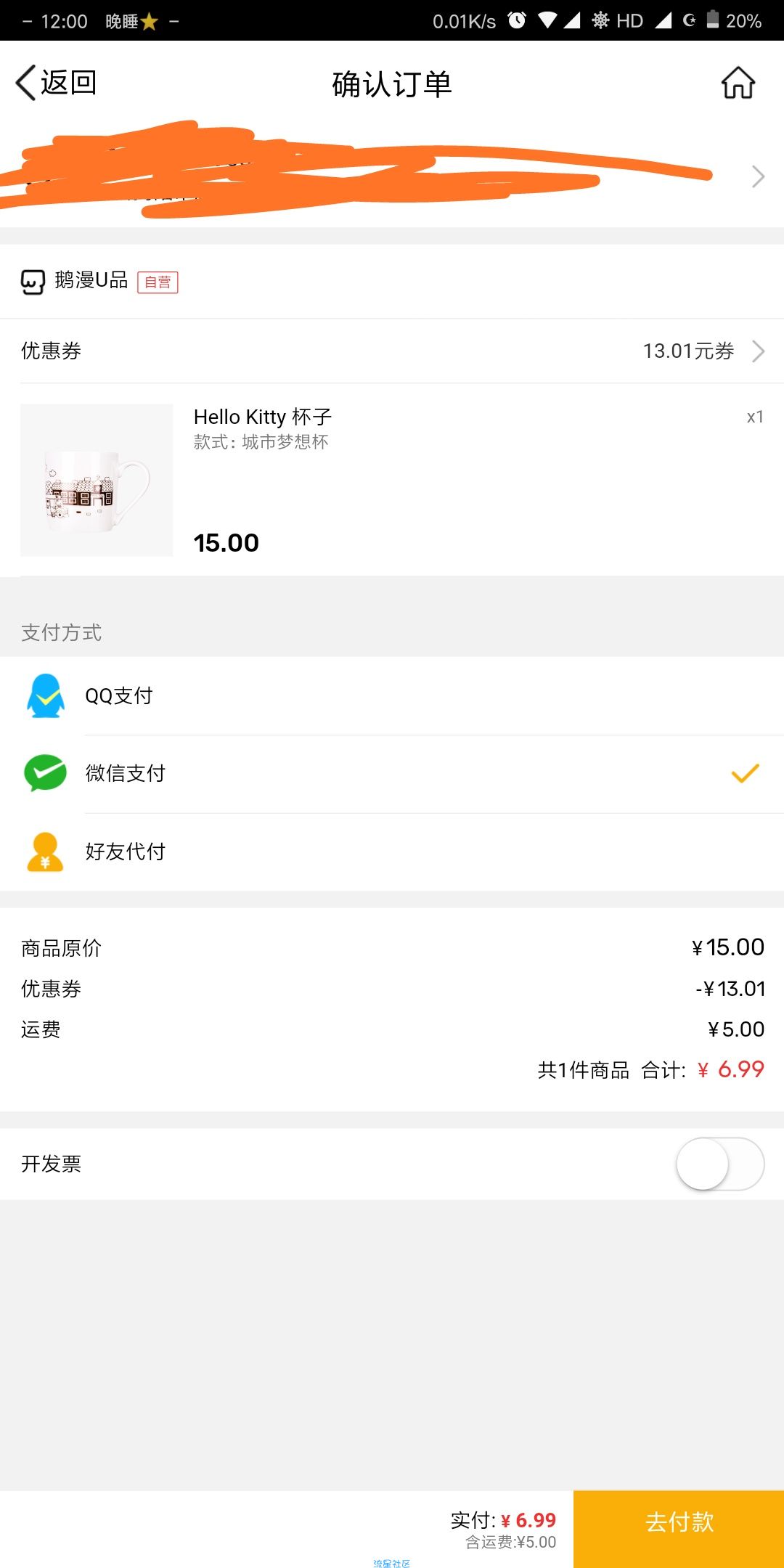Go back using the 返回 button
Image resolution: width=784 pixels, height=1568 pixels.
[57, 83]
